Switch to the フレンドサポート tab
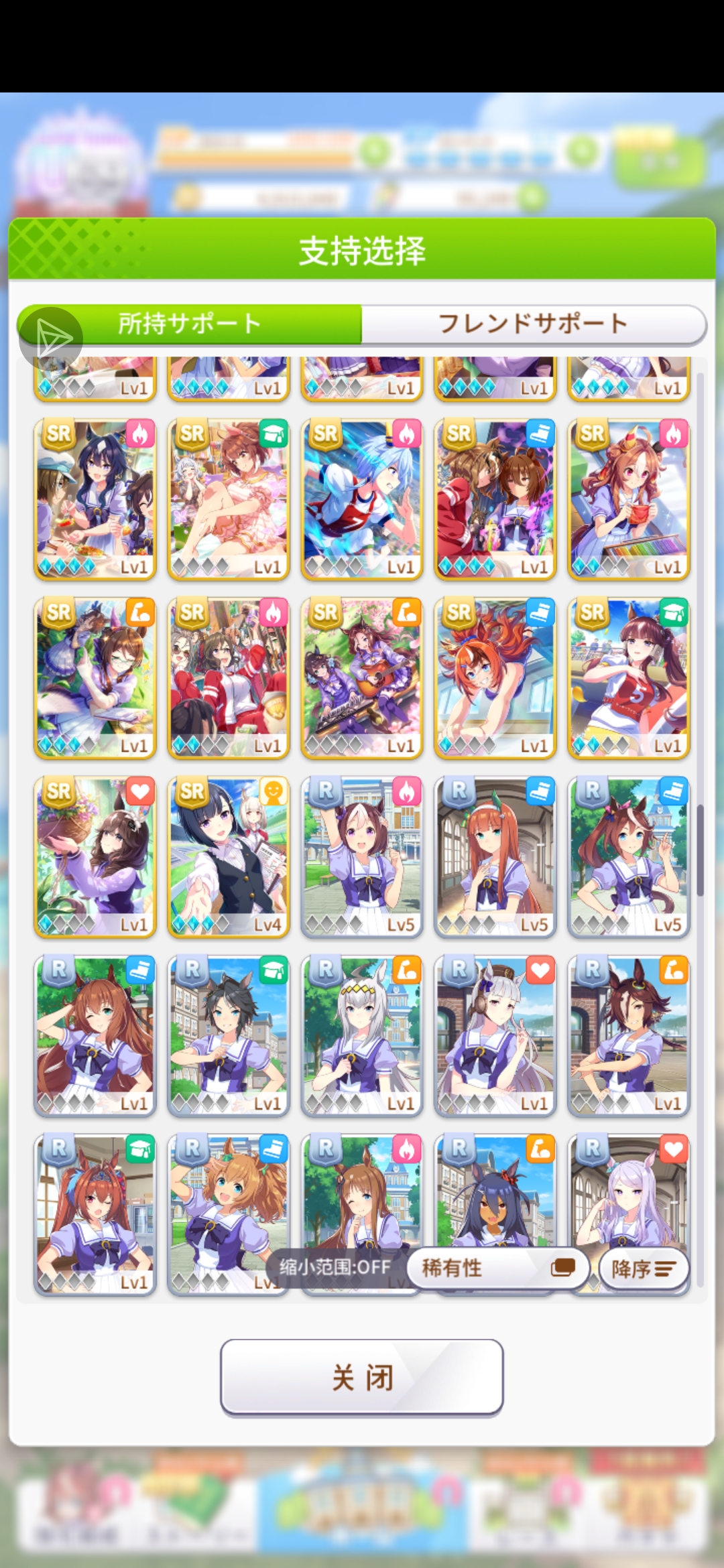The width and height of the screenshot is (724, 1568). [x=533, y=324]
